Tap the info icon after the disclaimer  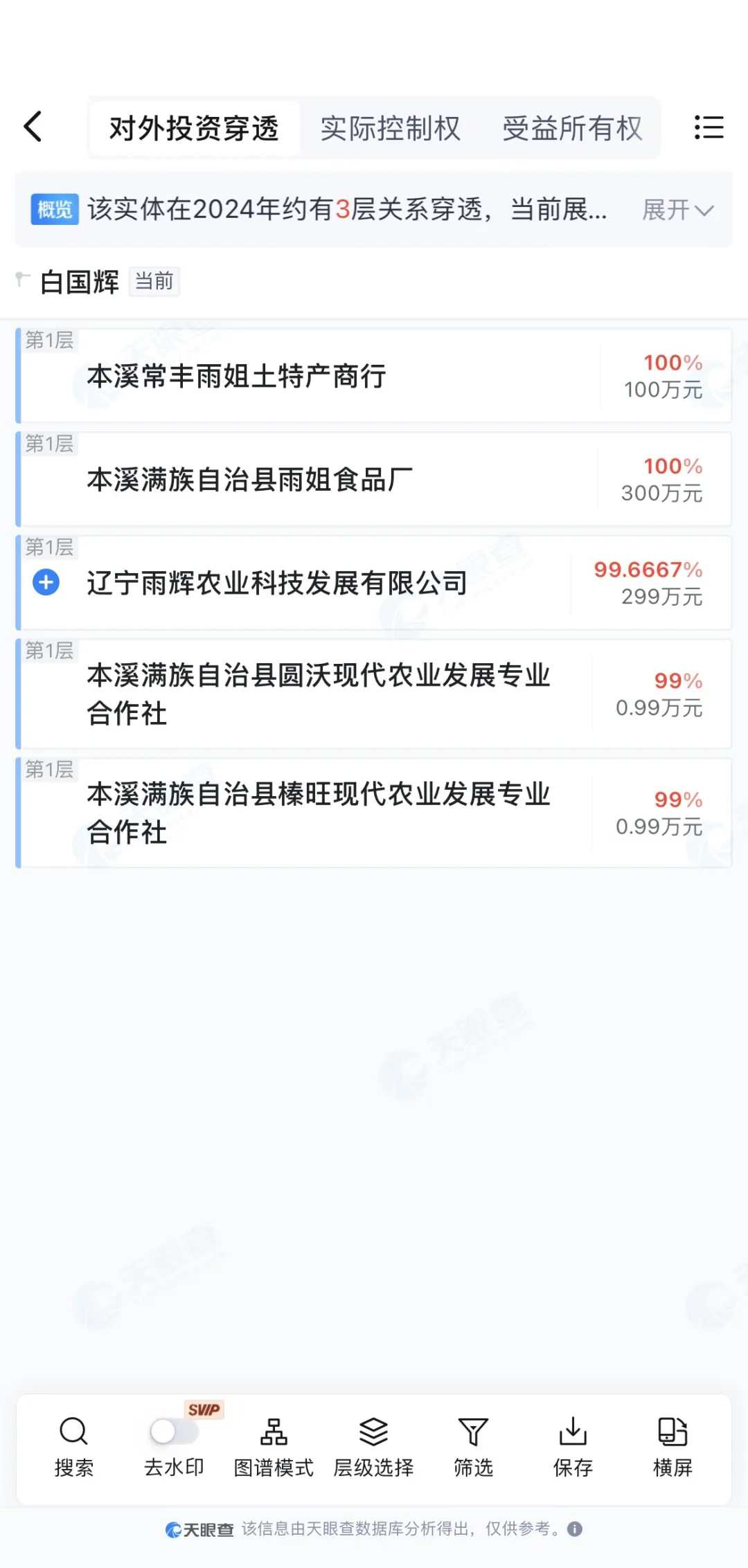pyautogui.click(x=575, y=1529)
